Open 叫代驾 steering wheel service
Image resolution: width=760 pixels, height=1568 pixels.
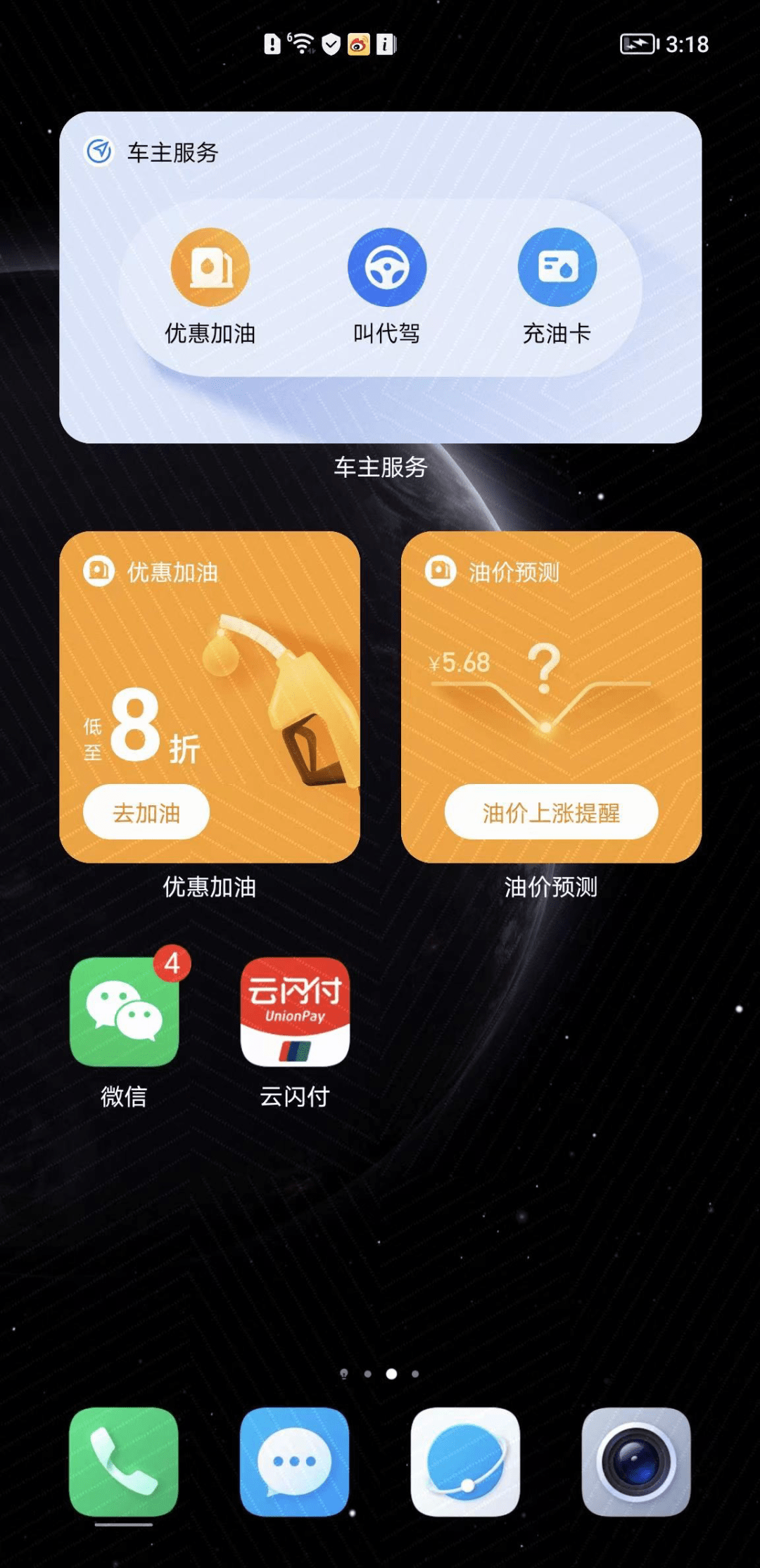coord(386,266)
